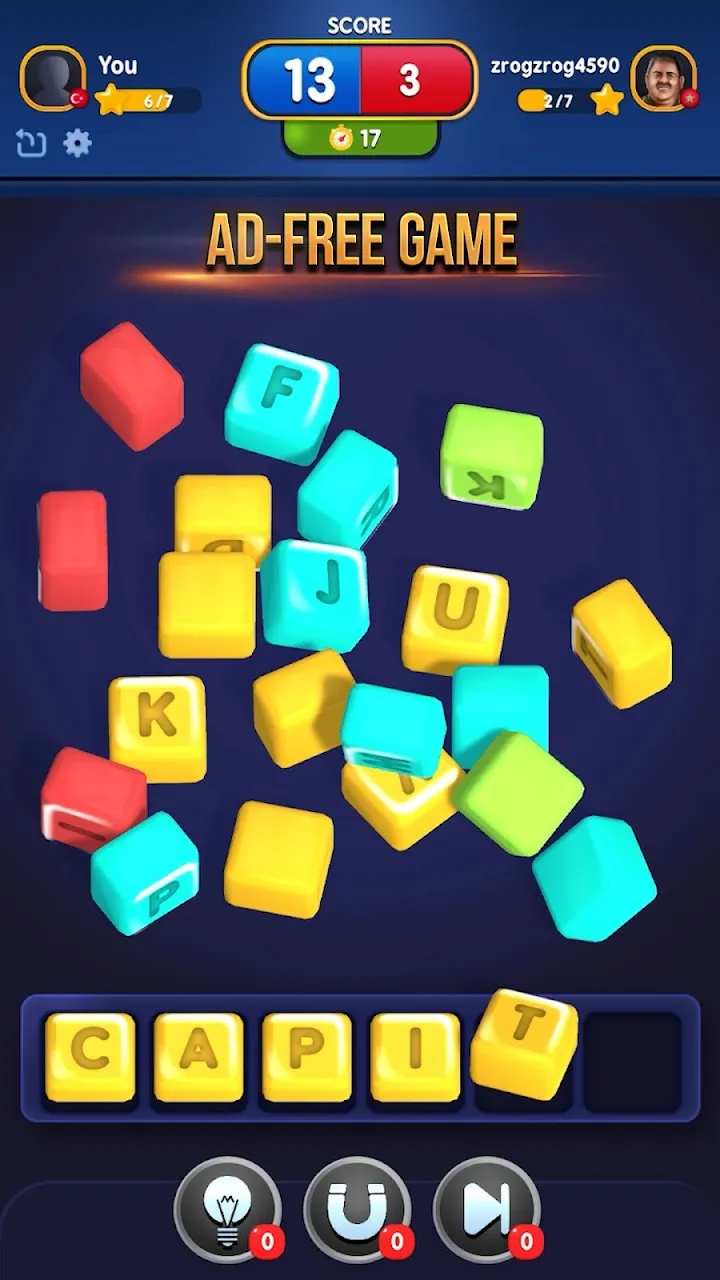Choose the yellow U letter cube
The image size is (720, 1280).
pyautogui.click(x=455, y=618)
